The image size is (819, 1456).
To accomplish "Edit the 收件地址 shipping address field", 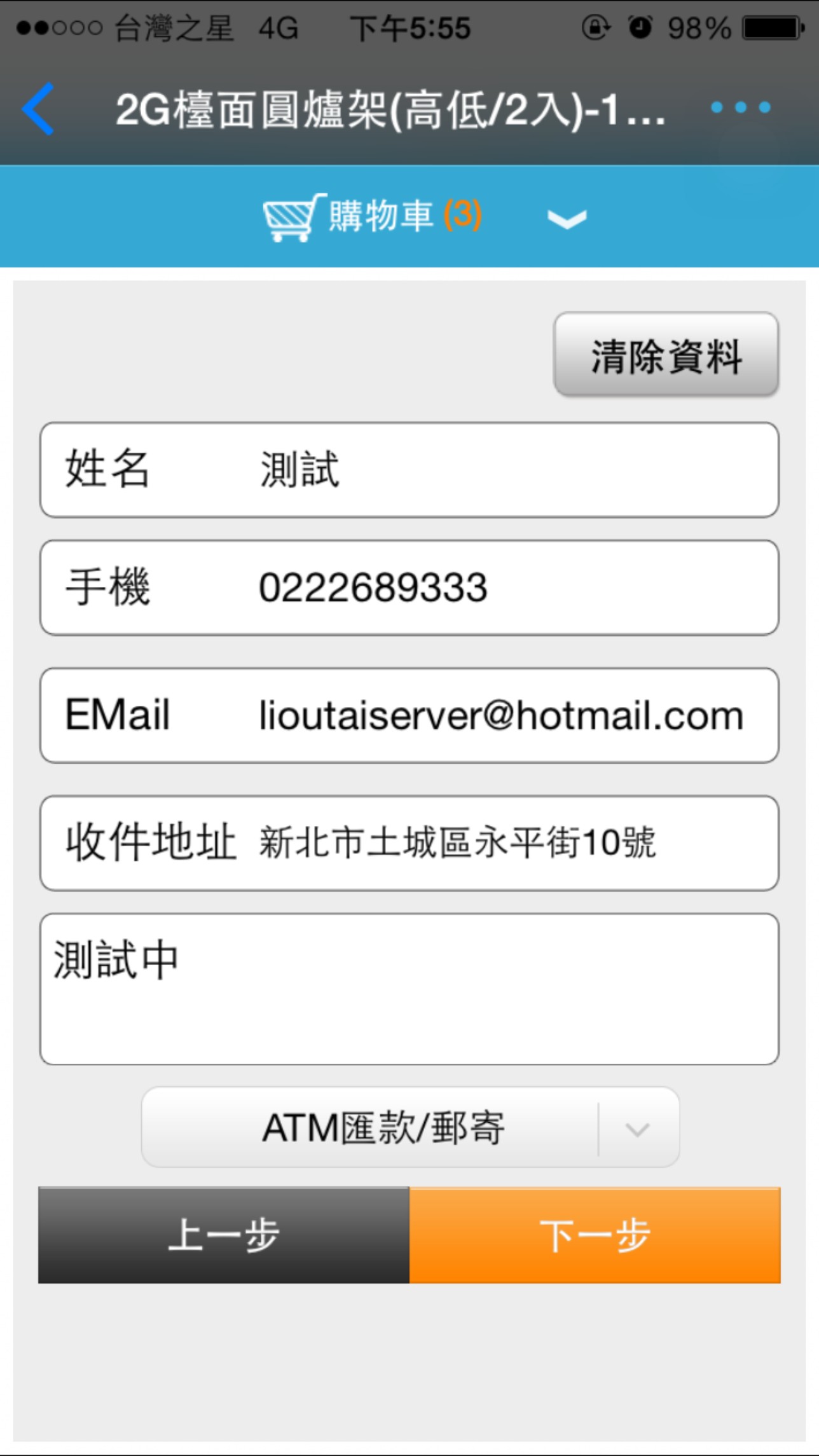I will (x=410, y=843).
